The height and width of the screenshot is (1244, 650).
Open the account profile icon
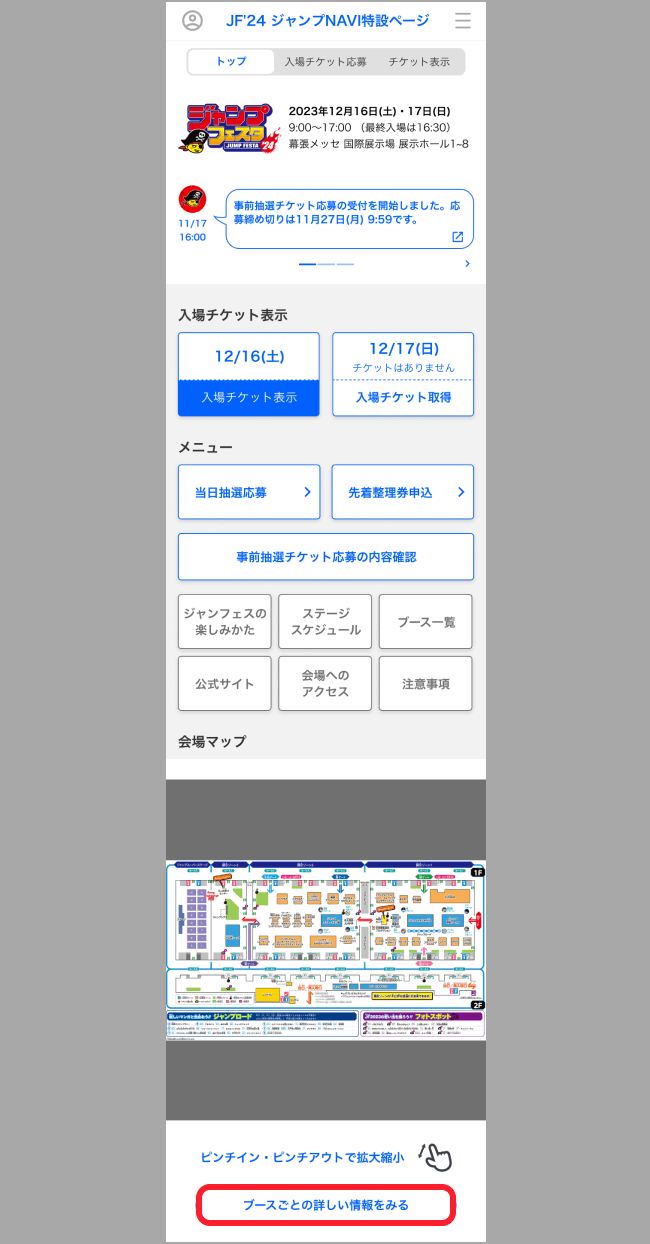[x=192, y=21]
